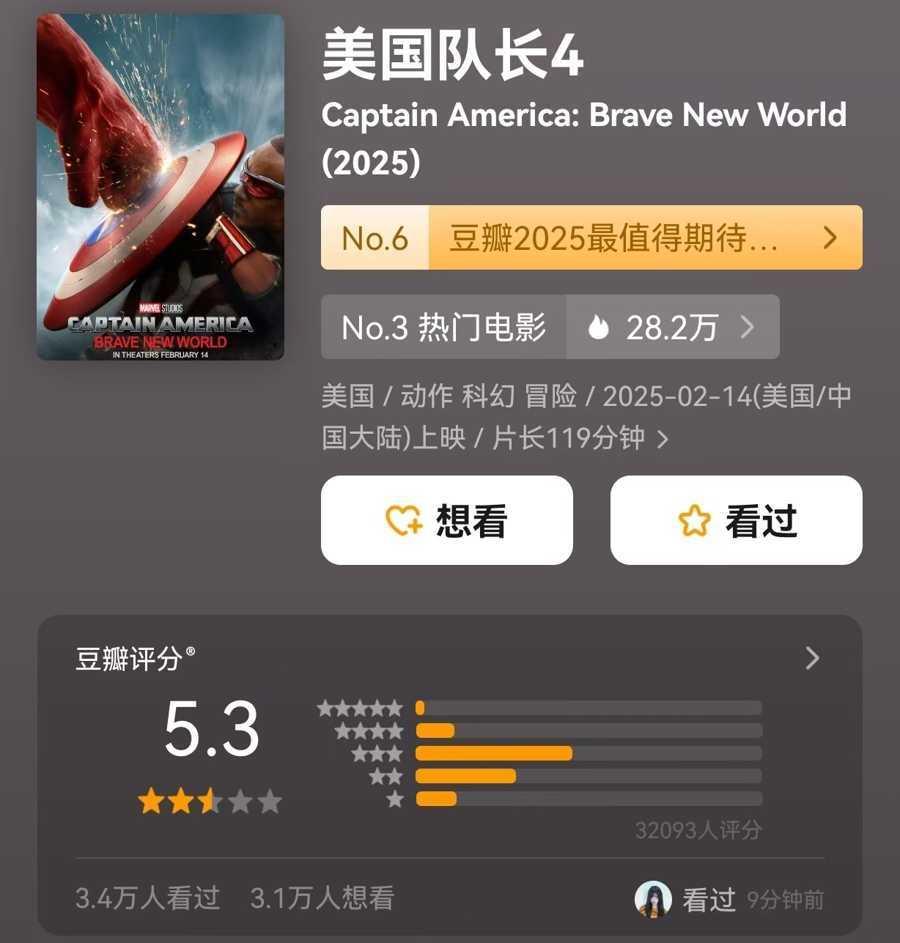Mark the movie as 想看
The width and height of the screenshot is (900, 943).
[x=446, y=520]
